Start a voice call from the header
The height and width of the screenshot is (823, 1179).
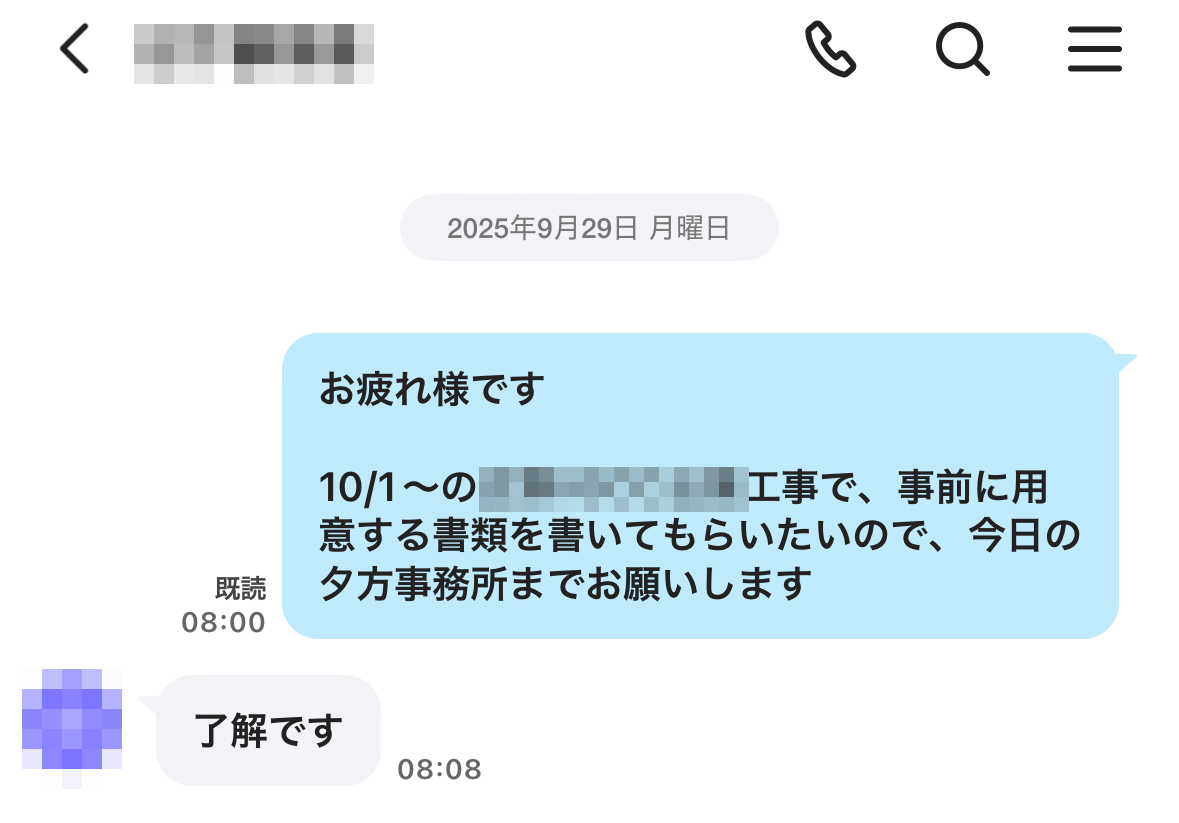(830, 49)
